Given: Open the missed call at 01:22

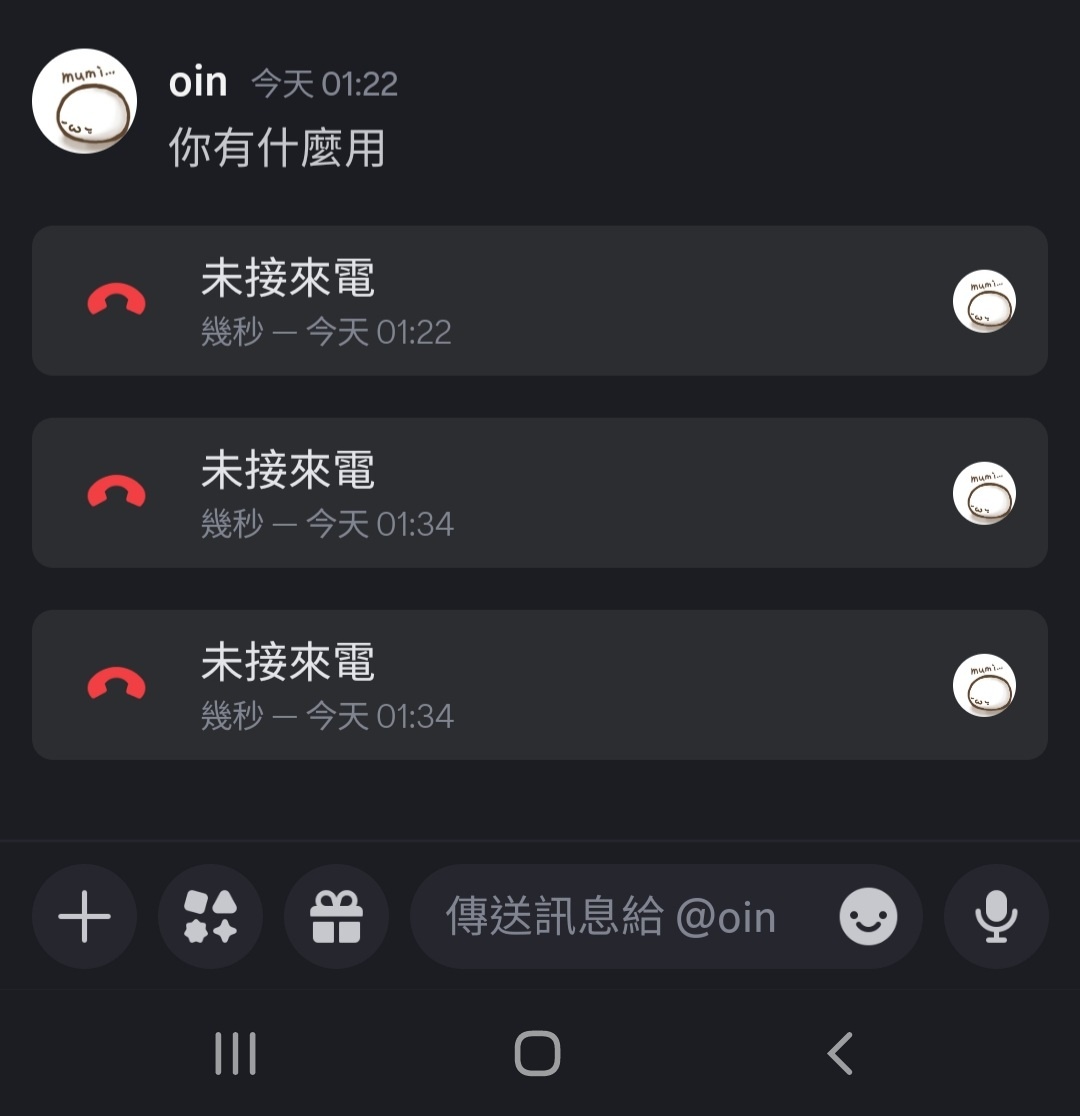Looking at the screenshot, I should click(540, 301).
